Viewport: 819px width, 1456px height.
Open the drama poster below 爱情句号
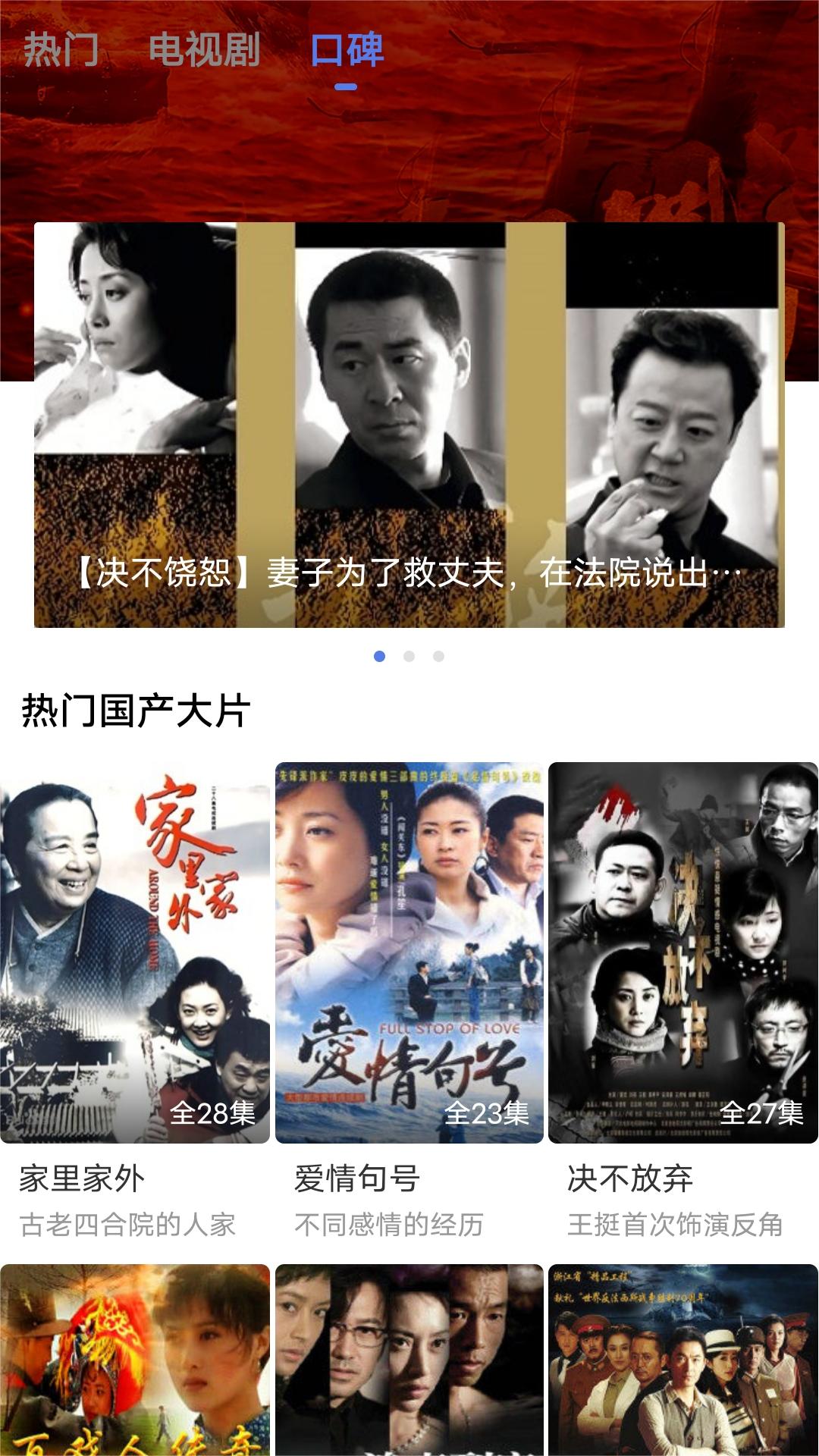pos(409,1360)
